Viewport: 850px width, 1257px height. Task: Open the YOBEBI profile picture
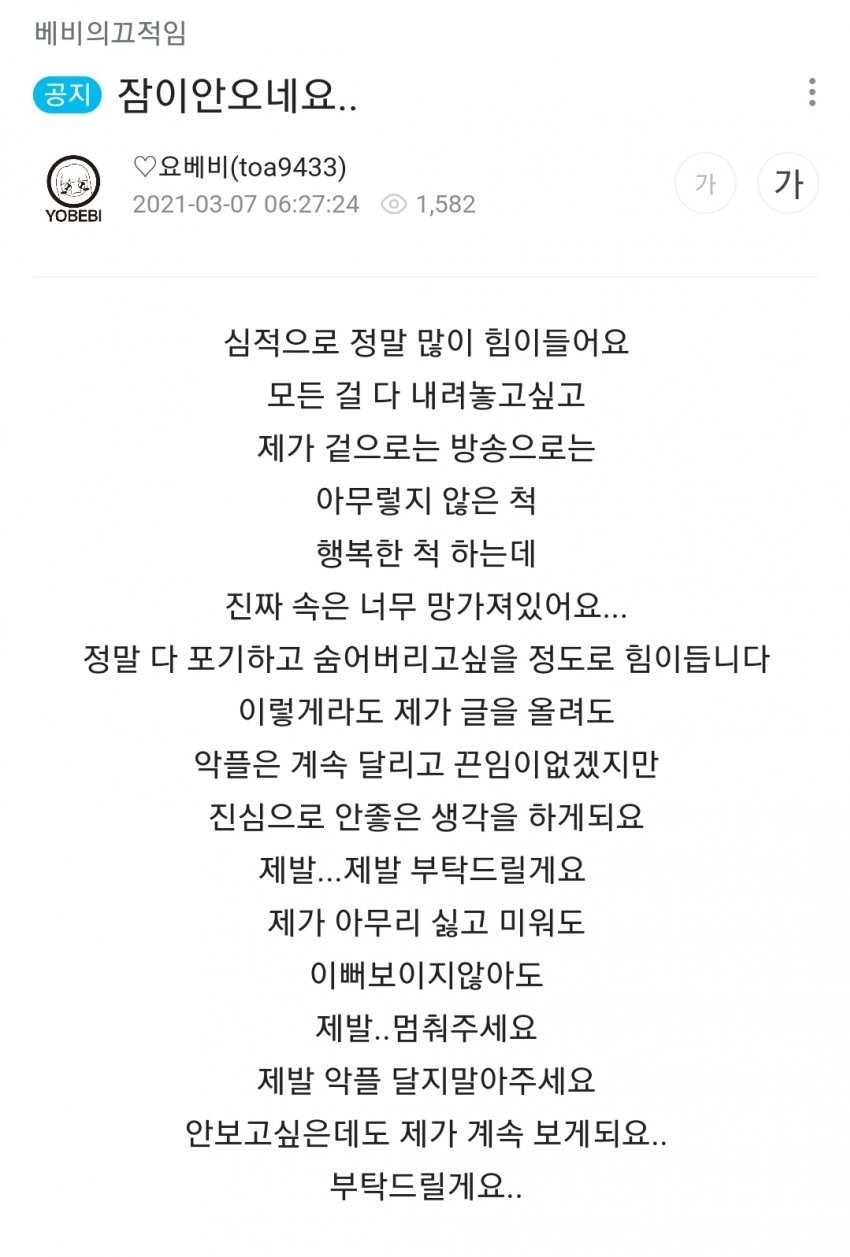[74, 188]
